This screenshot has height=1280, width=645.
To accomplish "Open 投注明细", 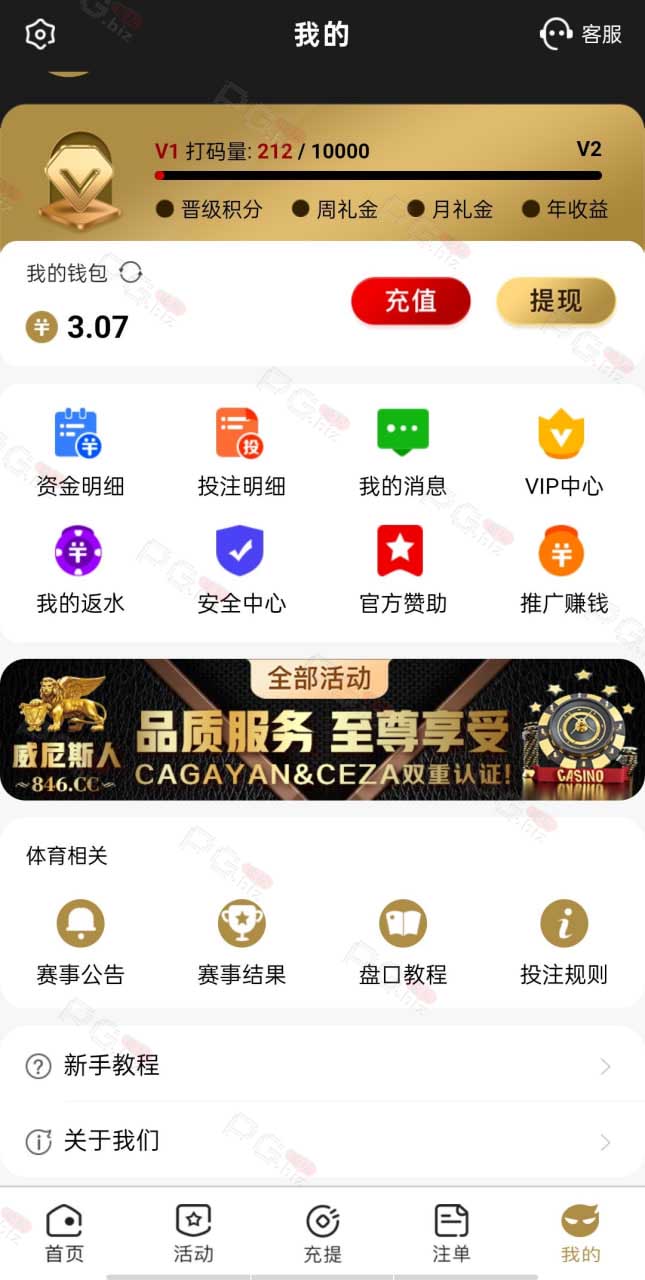I will tap(241, 453).
